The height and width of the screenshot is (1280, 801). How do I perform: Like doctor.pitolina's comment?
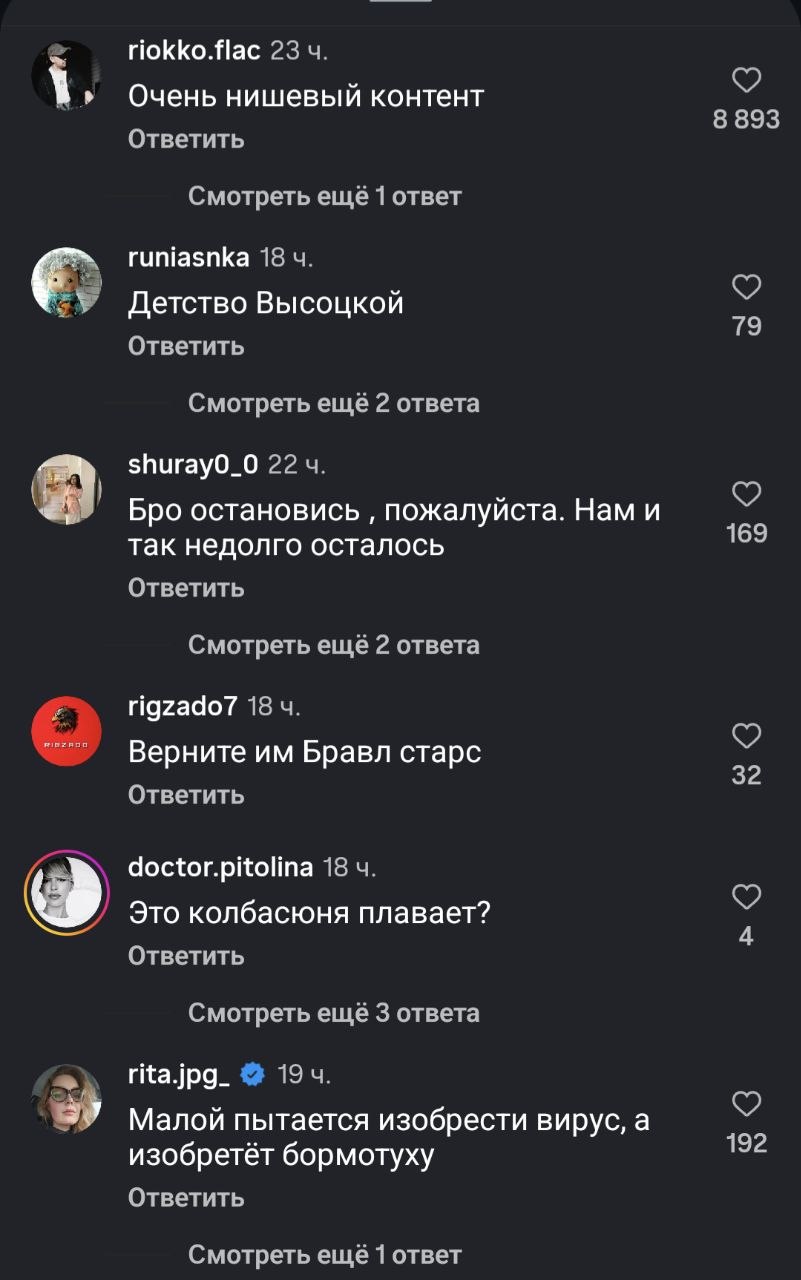[x=747, y=898]
